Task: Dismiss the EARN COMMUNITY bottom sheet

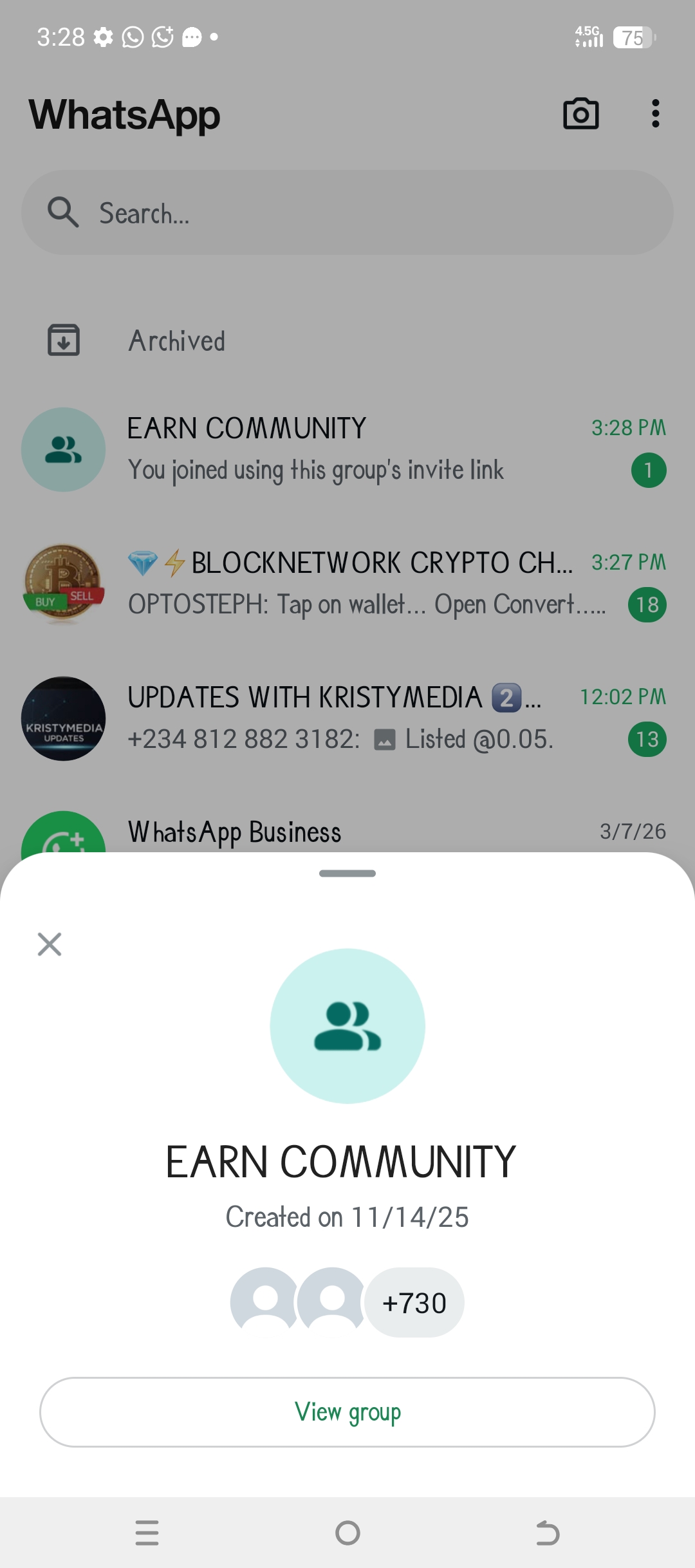Action: (50, 944)
